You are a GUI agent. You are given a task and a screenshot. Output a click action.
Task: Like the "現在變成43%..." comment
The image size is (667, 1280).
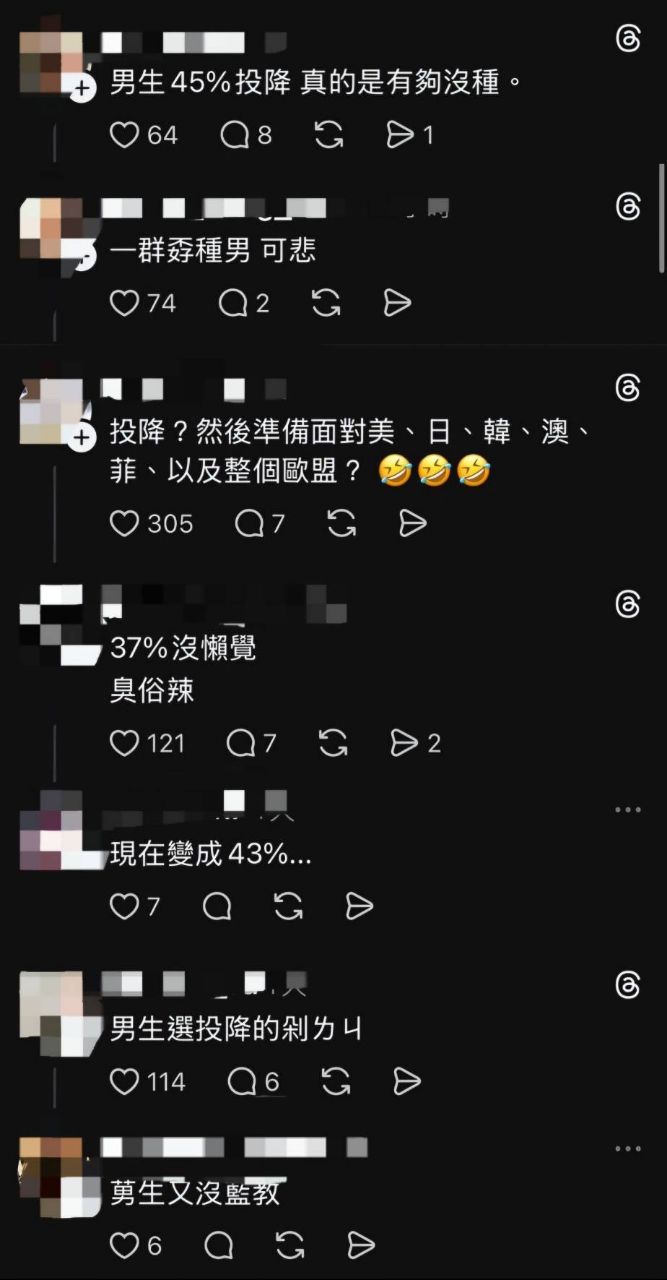tap(124, 907)
